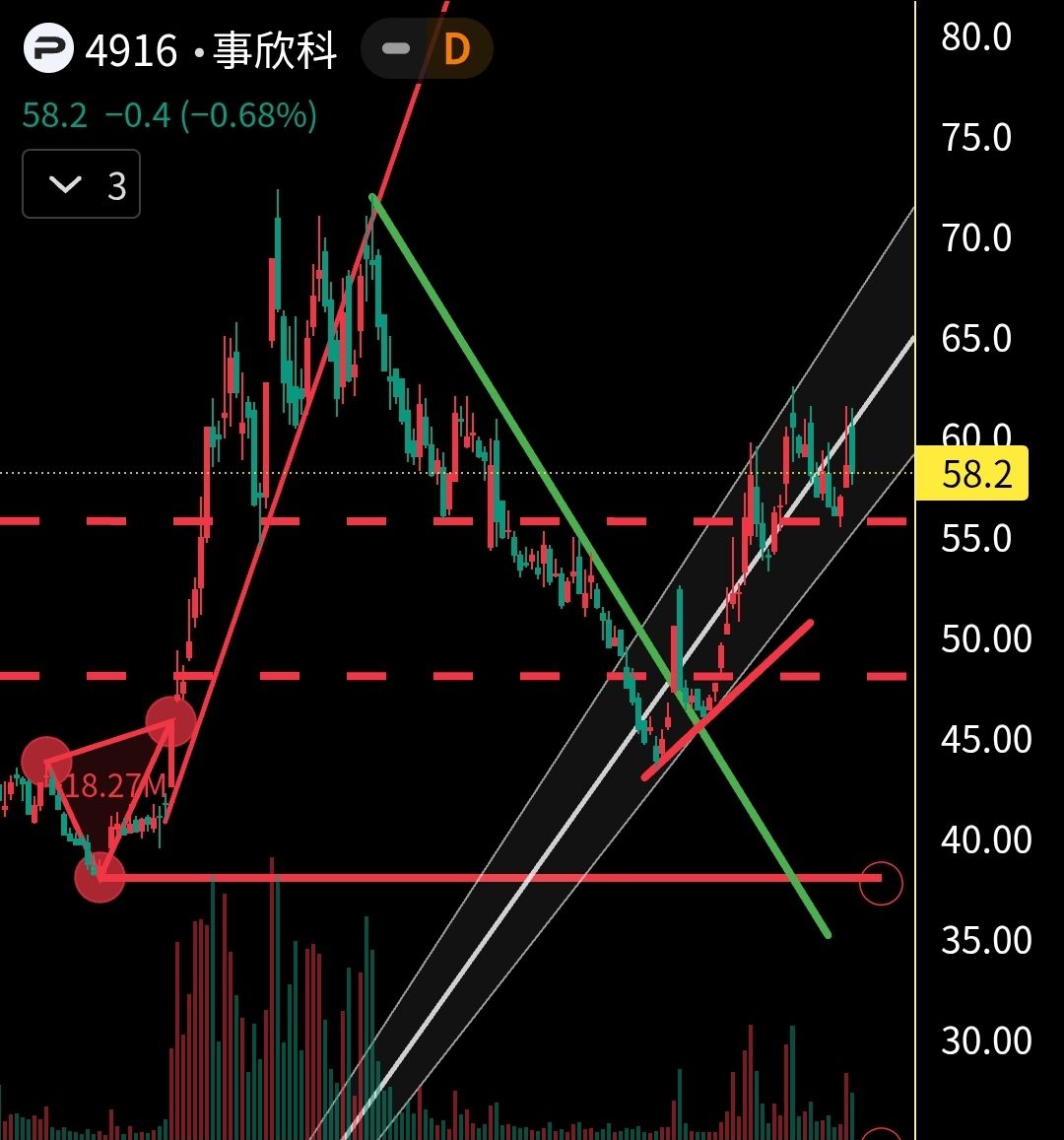Change the D chart interval

coord(456,48)
